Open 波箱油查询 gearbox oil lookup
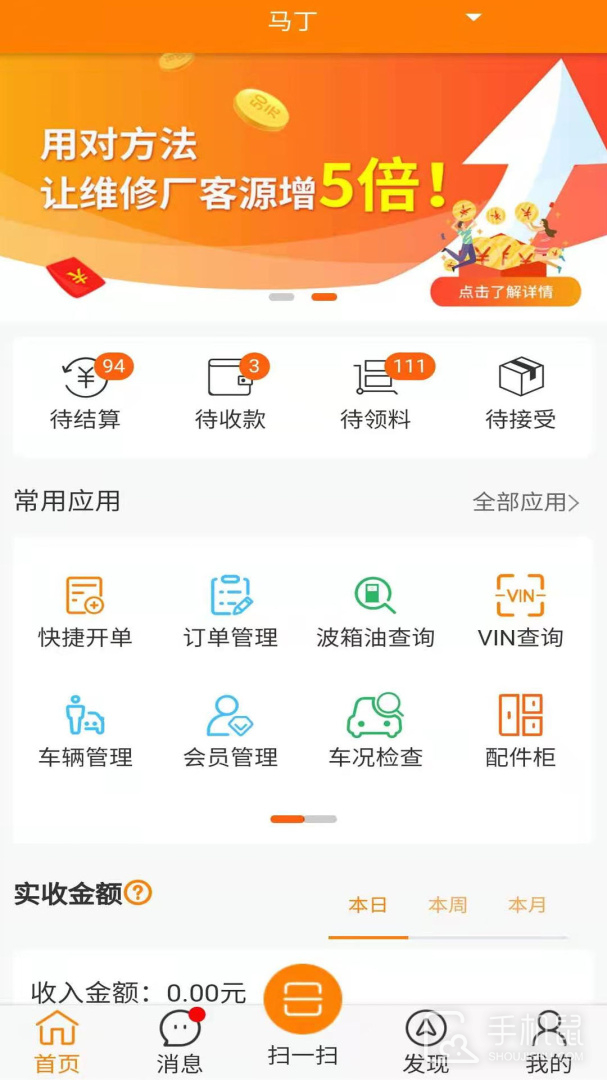This screenshot has height=1080, width=607. 376,611
